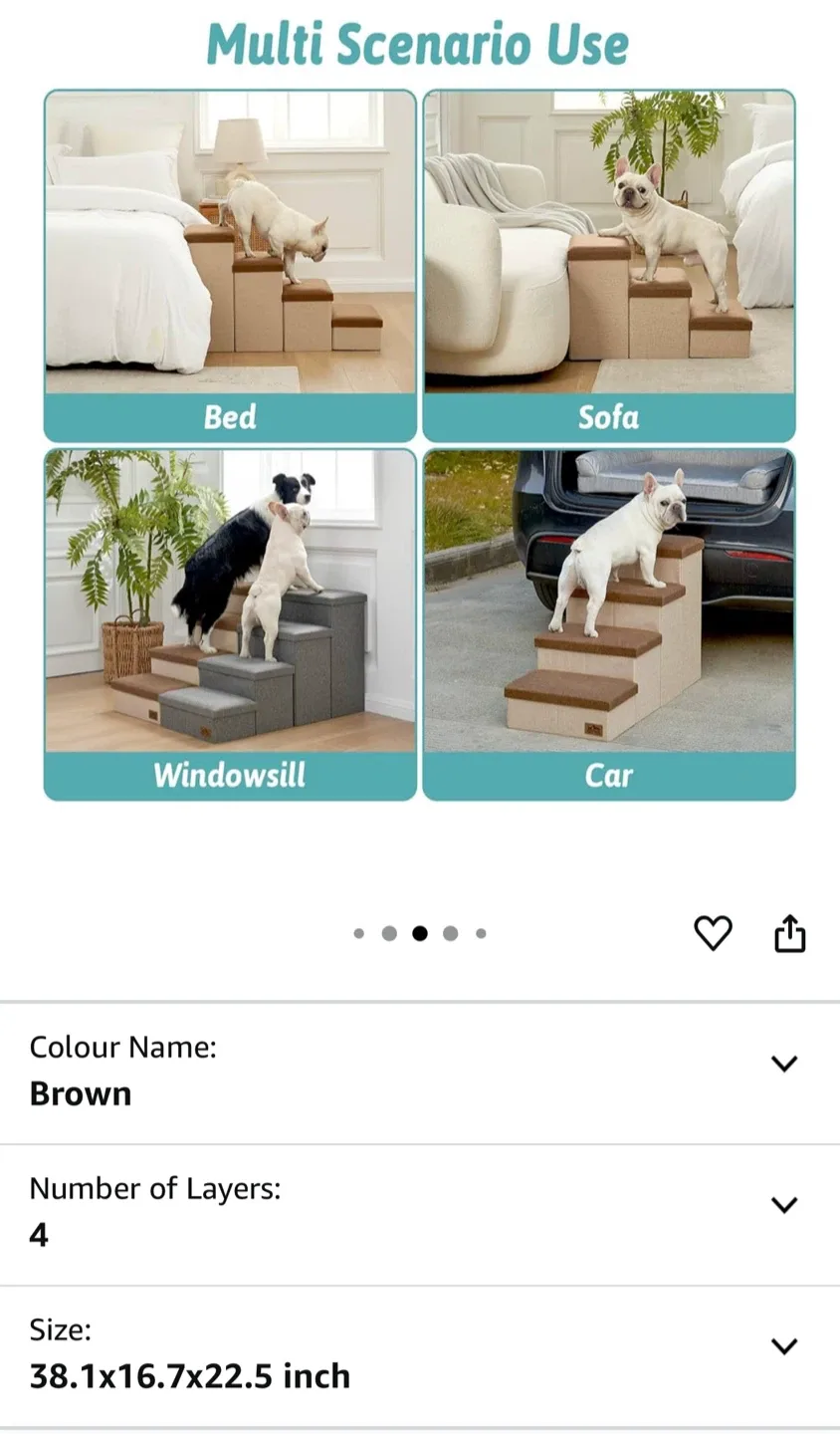Expand the Size selection
This screenshot has height=1434, width=840.
tap(785, 1343)
